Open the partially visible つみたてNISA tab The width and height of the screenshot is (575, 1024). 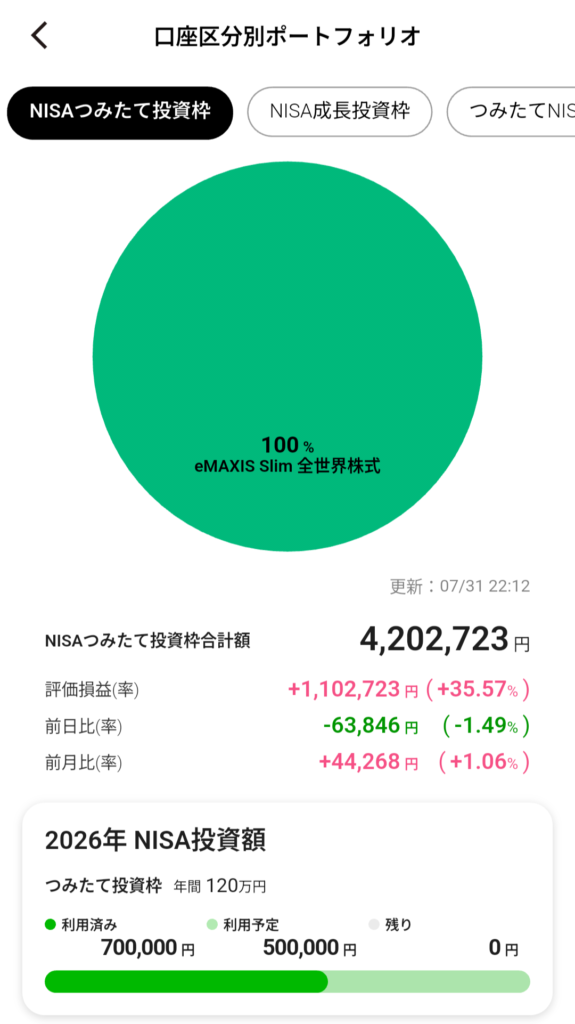click(511, 112)
